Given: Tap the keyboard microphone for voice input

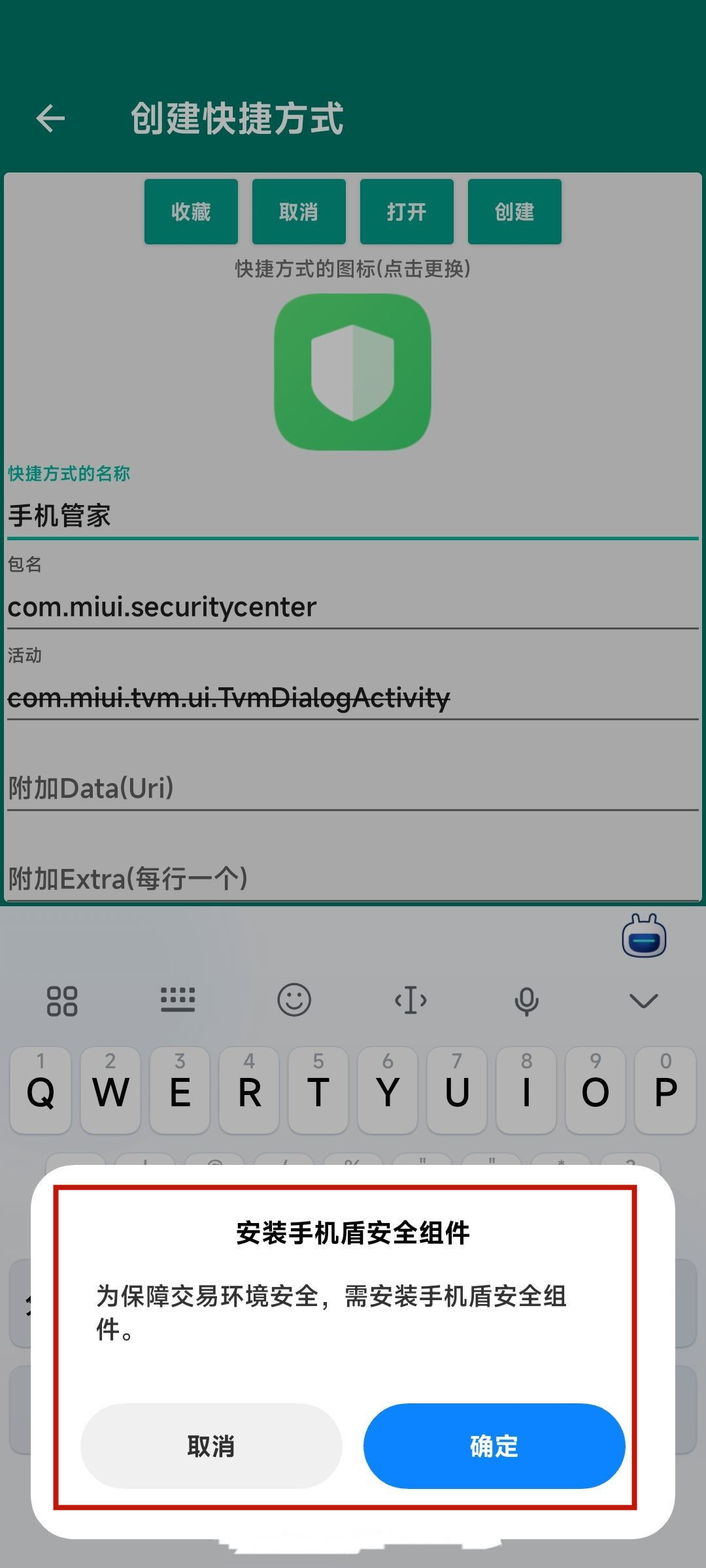Looking at the screenshot, I should (527, 1000).
